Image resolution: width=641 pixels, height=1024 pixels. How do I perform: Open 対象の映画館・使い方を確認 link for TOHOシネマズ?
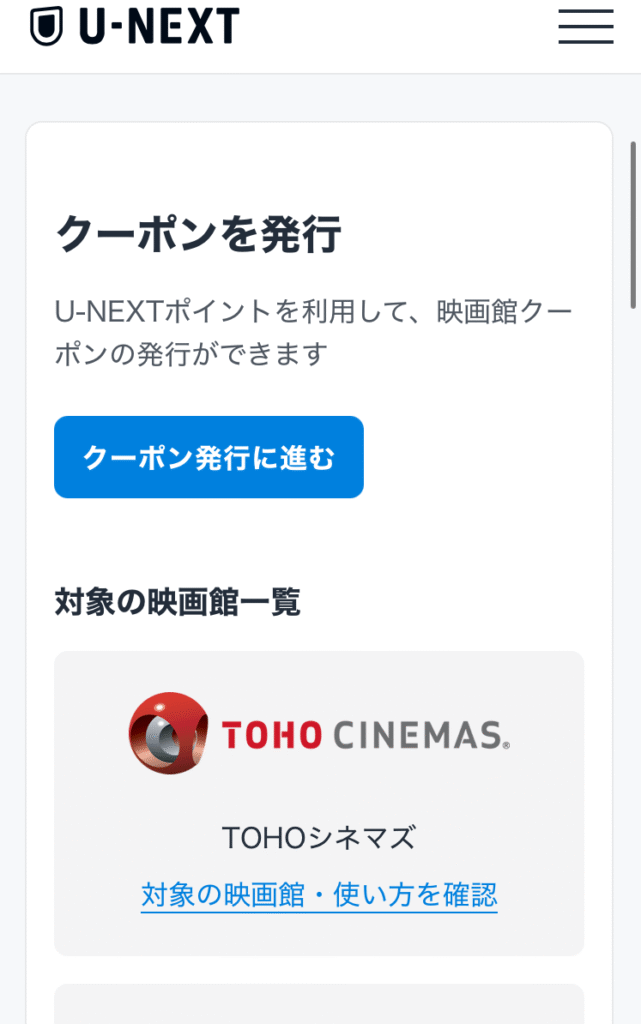point(319,893)
